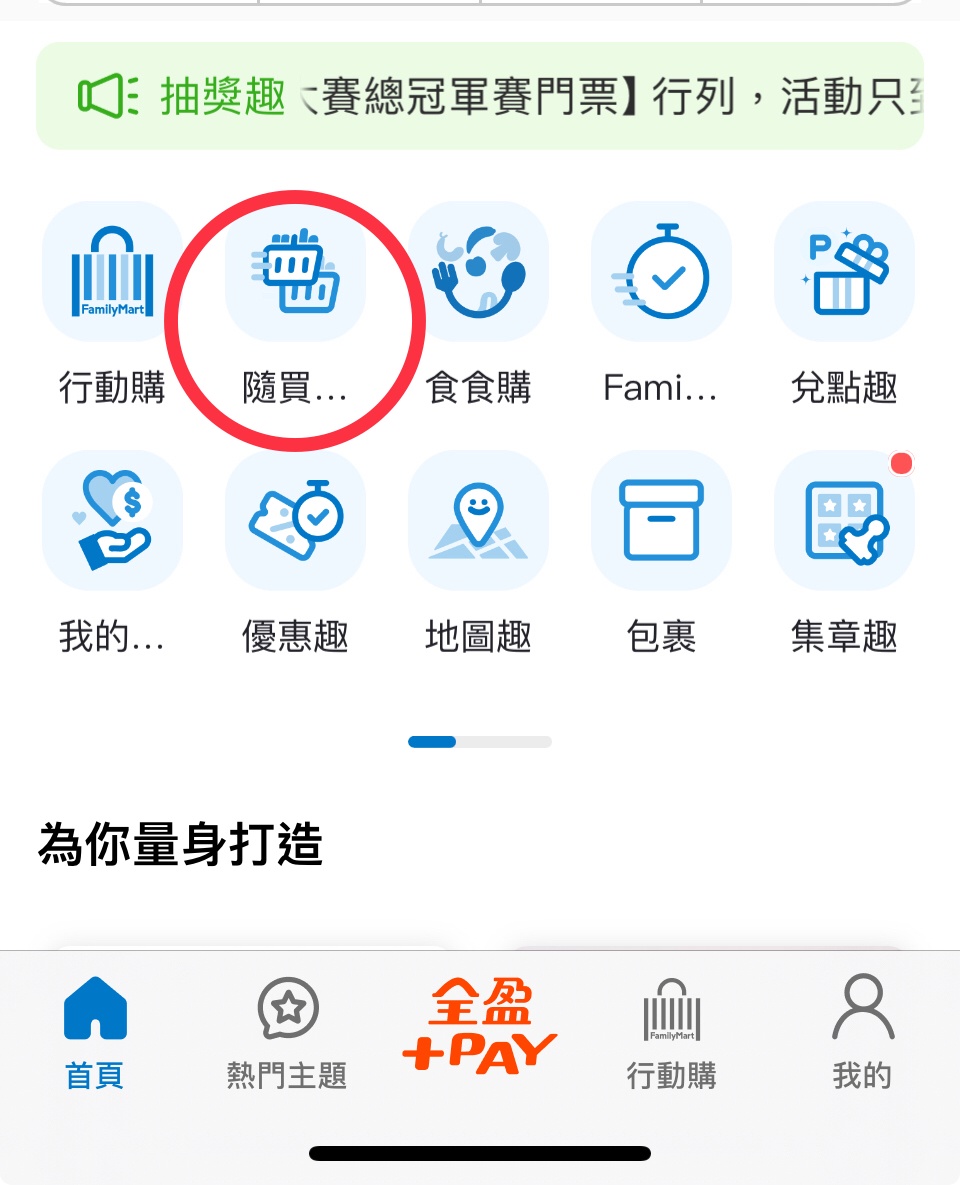The image size is (960, 1185).
Task: Switch to the 行動購 bottom tab
Action: pos(671,1032)
